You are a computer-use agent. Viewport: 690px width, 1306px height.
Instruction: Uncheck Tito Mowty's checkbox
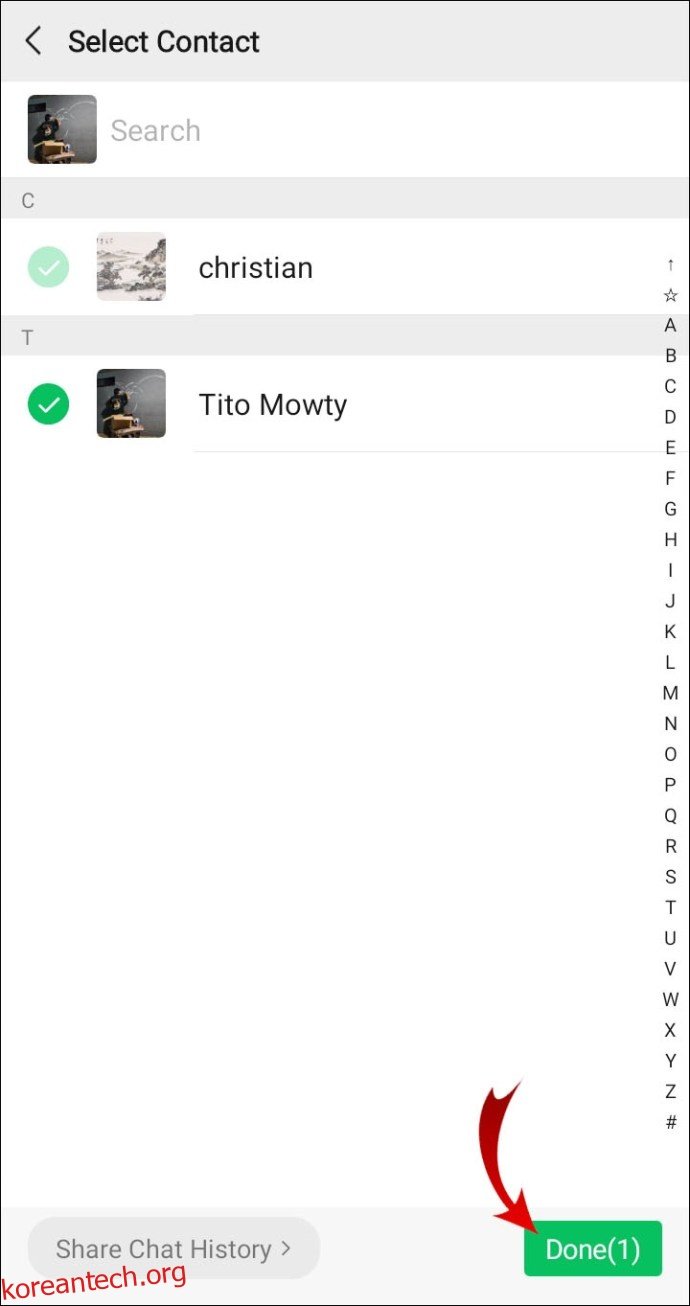[48, 404]
